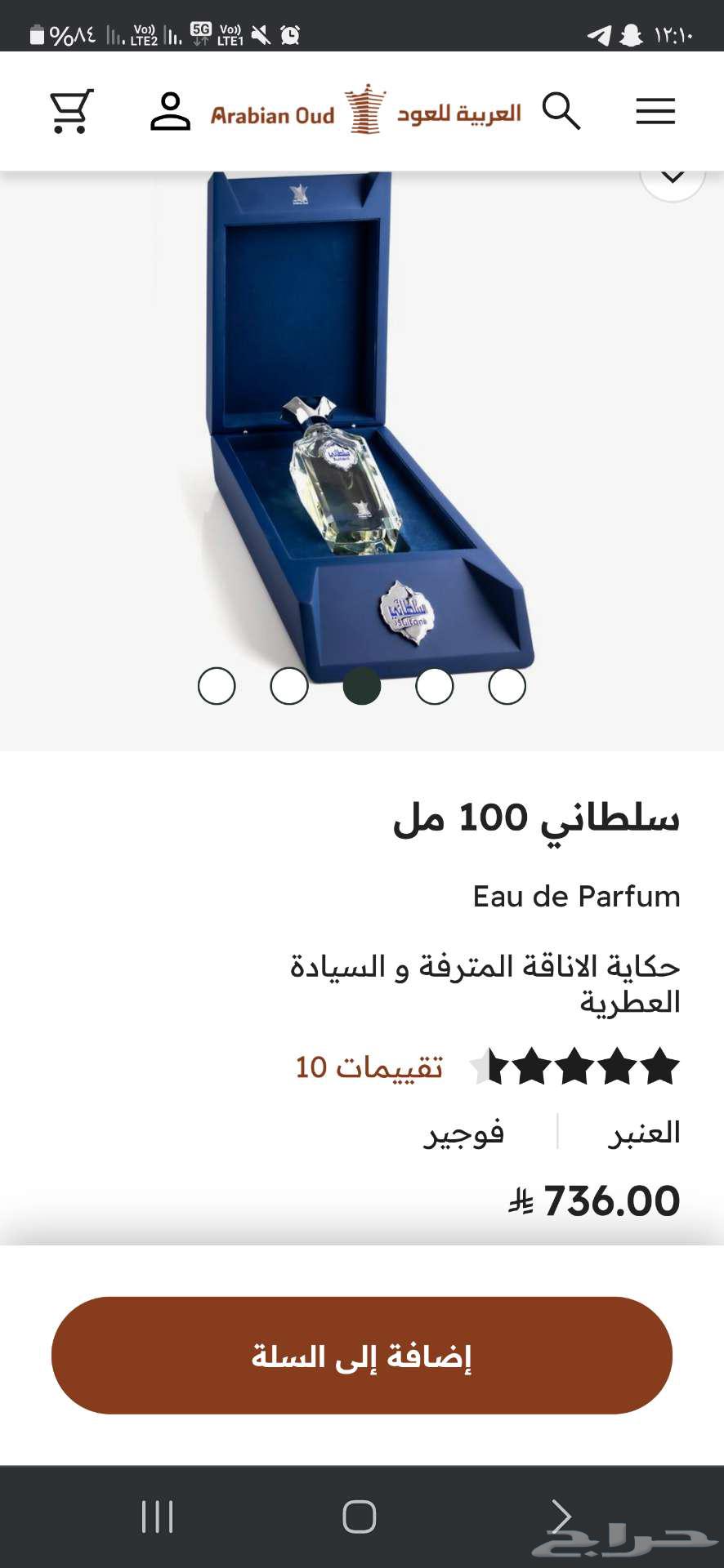Open the shopping cart
Screen dimensions: 724x1568
(x=70, y=111)
